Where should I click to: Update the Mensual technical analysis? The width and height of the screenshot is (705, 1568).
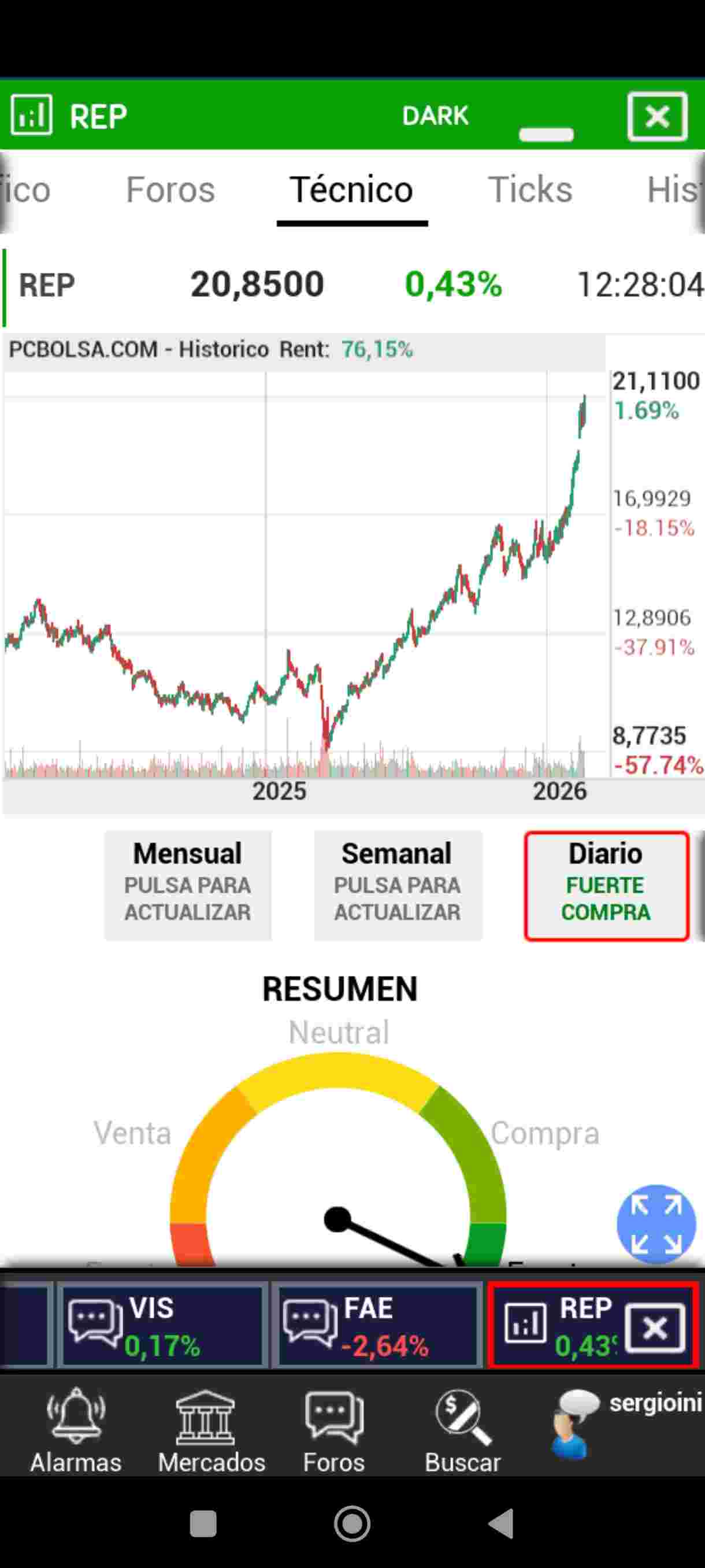(187, 886)
